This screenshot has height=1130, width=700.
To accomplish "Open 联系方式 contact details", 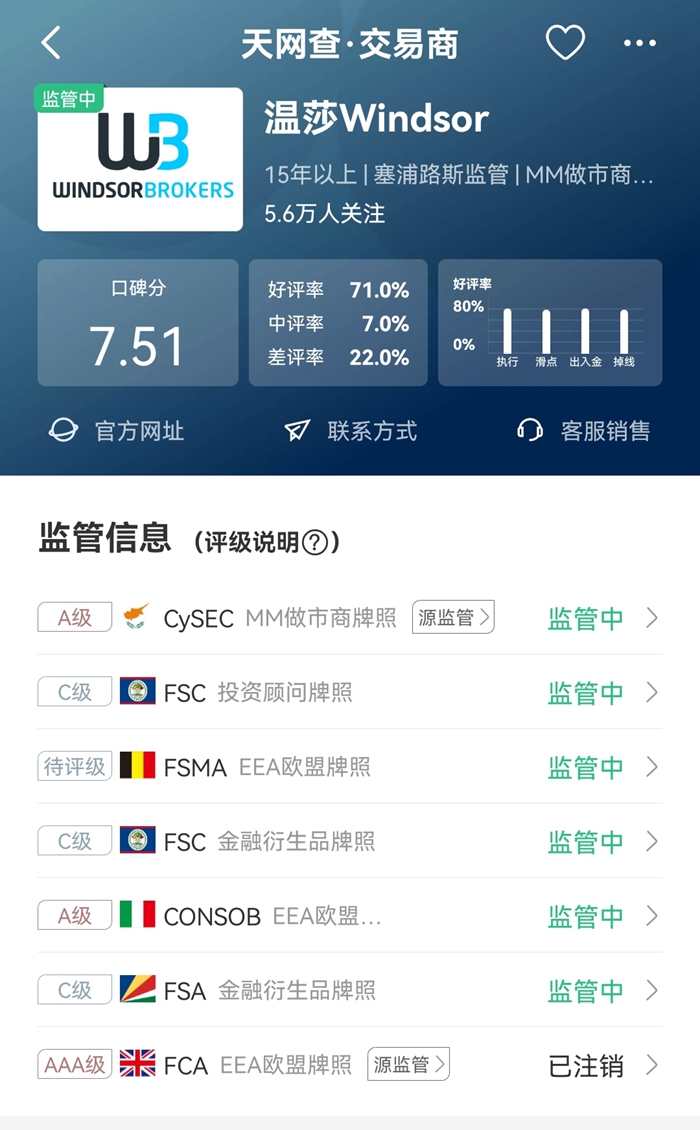I will pyautogui.click(x=351, y=431).
